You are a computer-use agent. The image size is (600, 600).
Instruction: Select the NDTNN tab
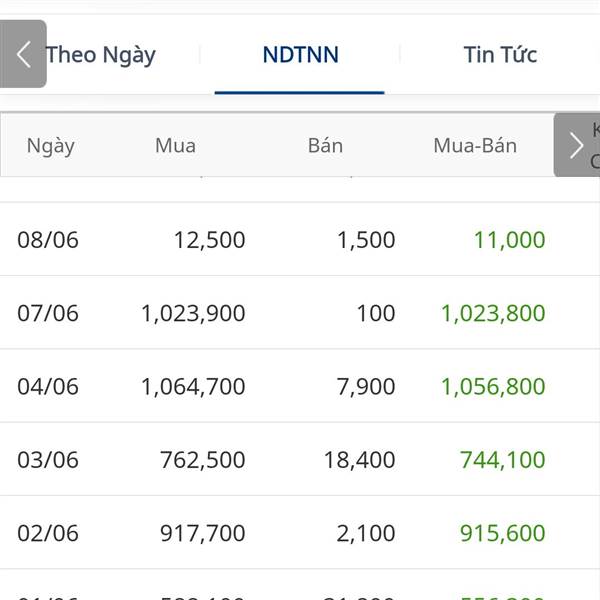coord(300,55)
